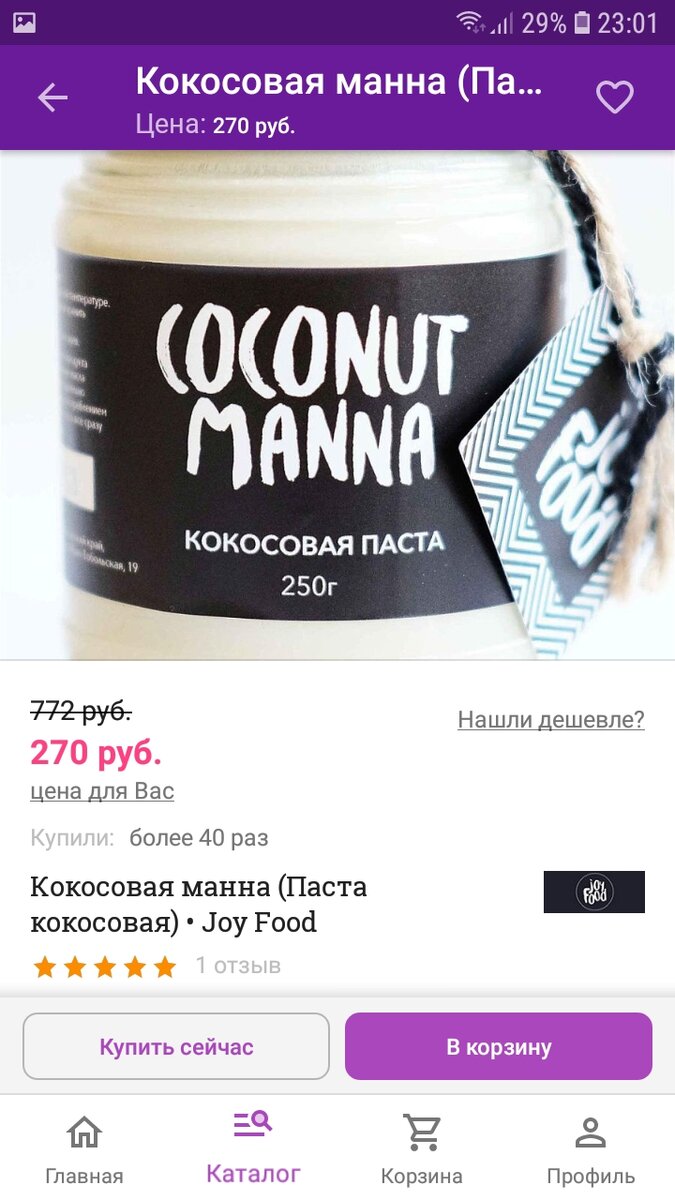Go back using the arrow icon

(53, 97)
